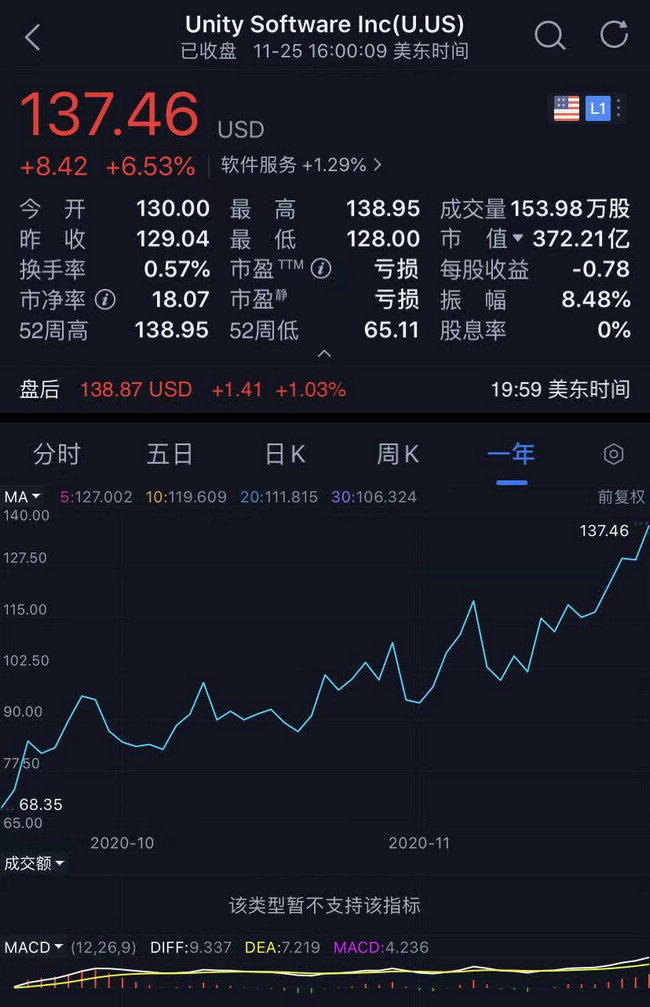650x1007 pixels.
Task: Open stock search magnifier icon
Action: click(x=549, y=37)
